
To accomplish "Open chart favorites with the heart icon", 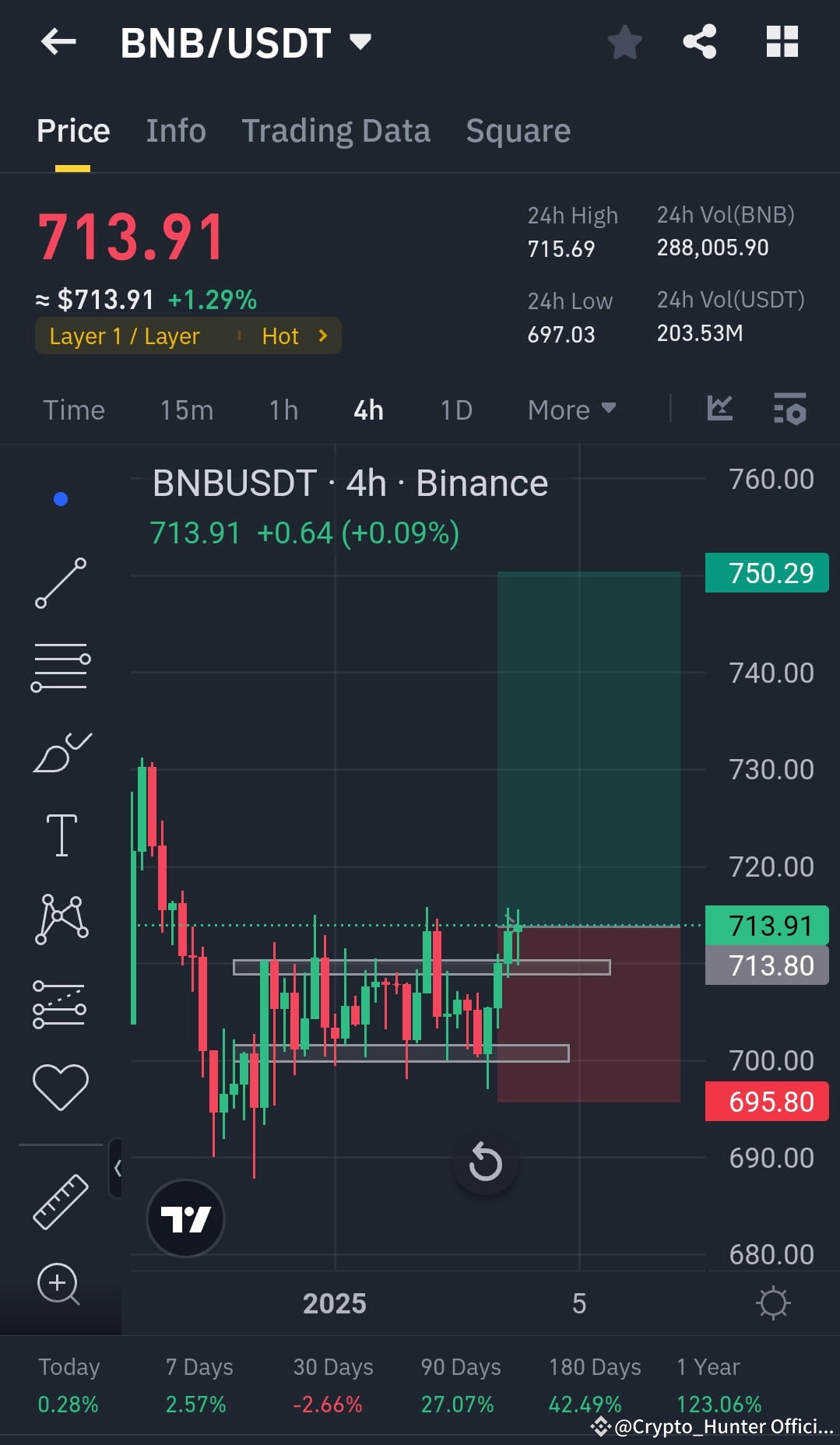I will point(61,1082).
